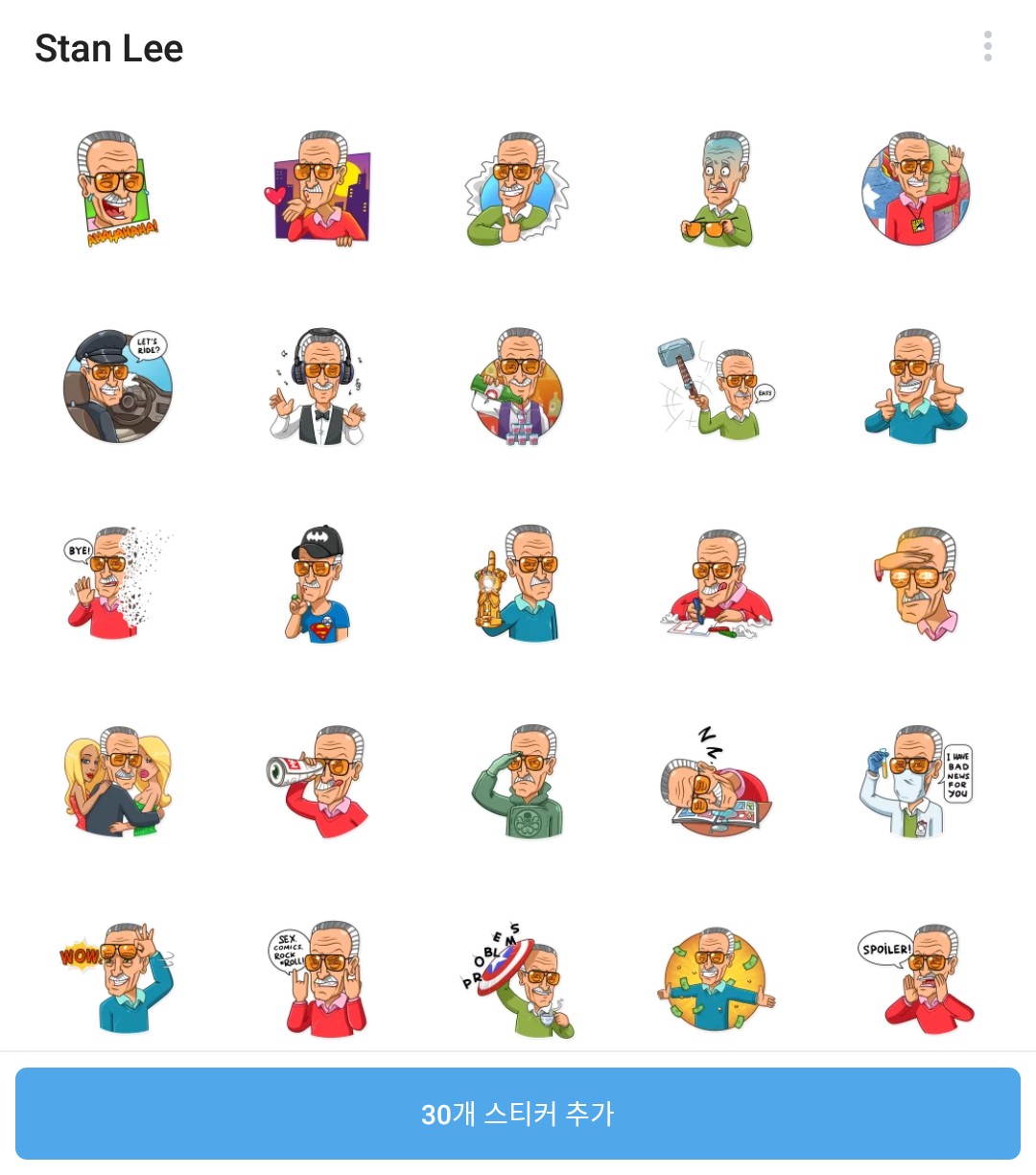Preview the SPOILER! sticker

(x=916, y=978)
